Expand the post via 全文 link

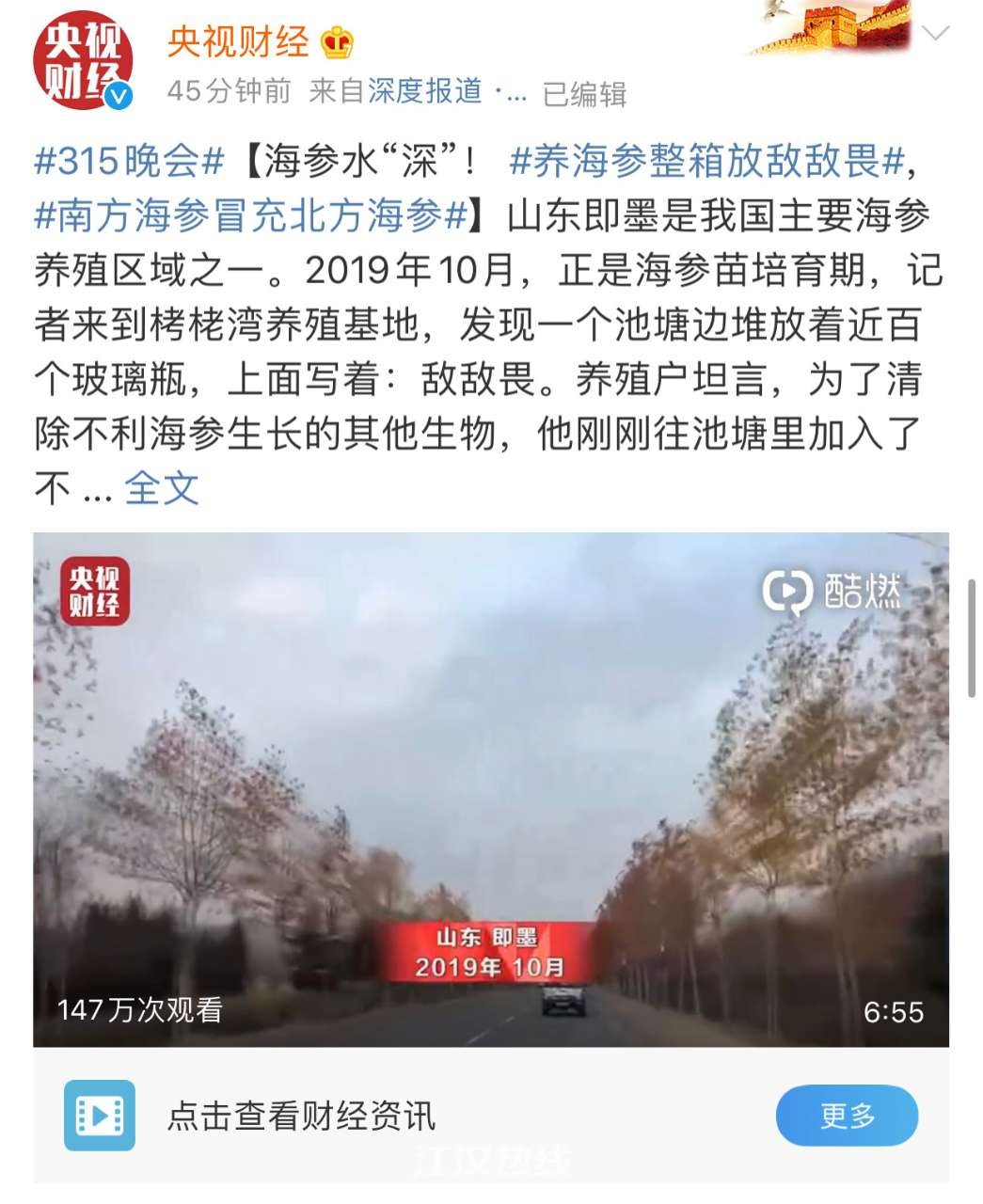162,488
